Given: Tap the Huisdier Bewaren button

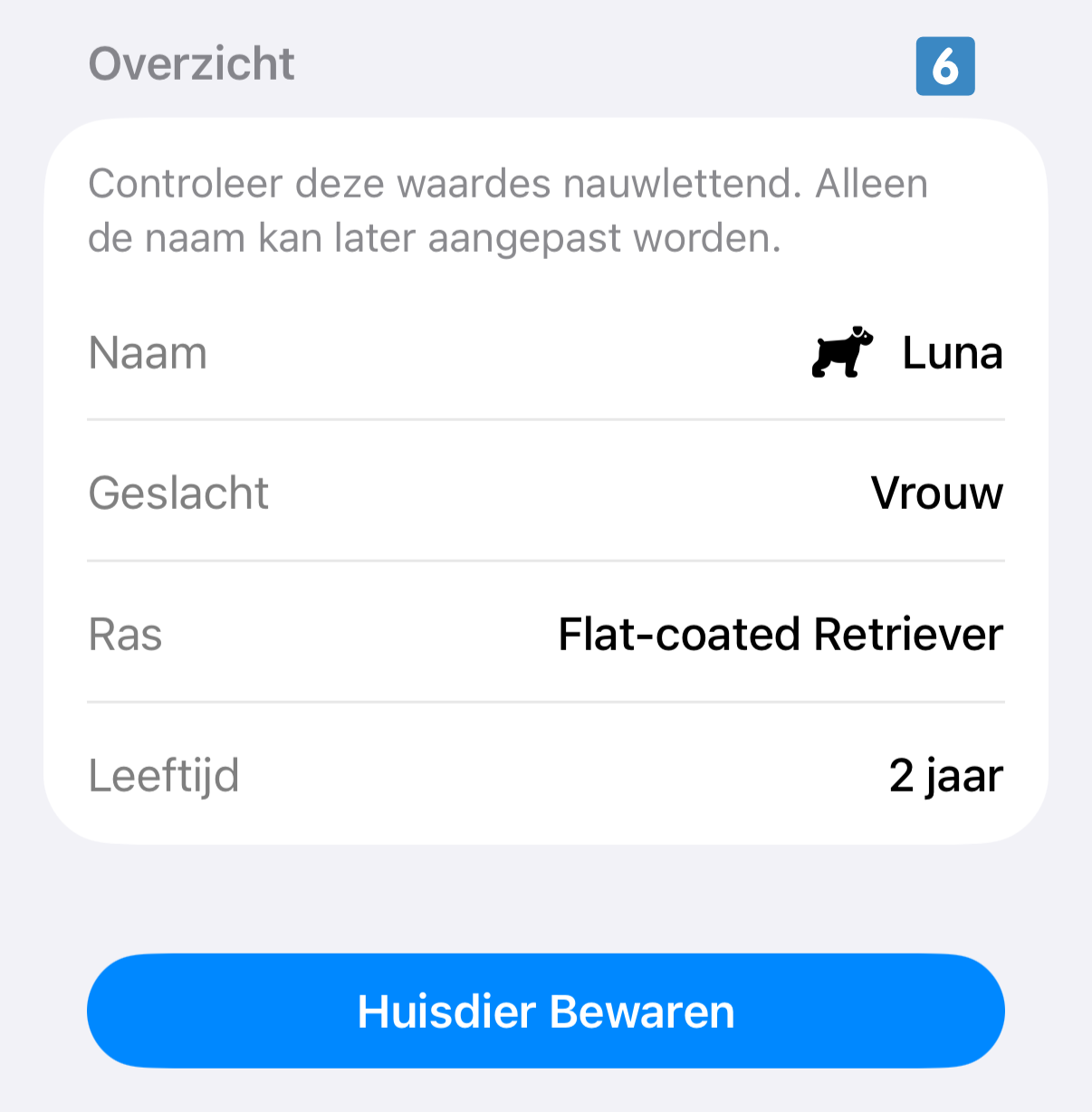Looking at the screenshot, I should point(546,1011).
